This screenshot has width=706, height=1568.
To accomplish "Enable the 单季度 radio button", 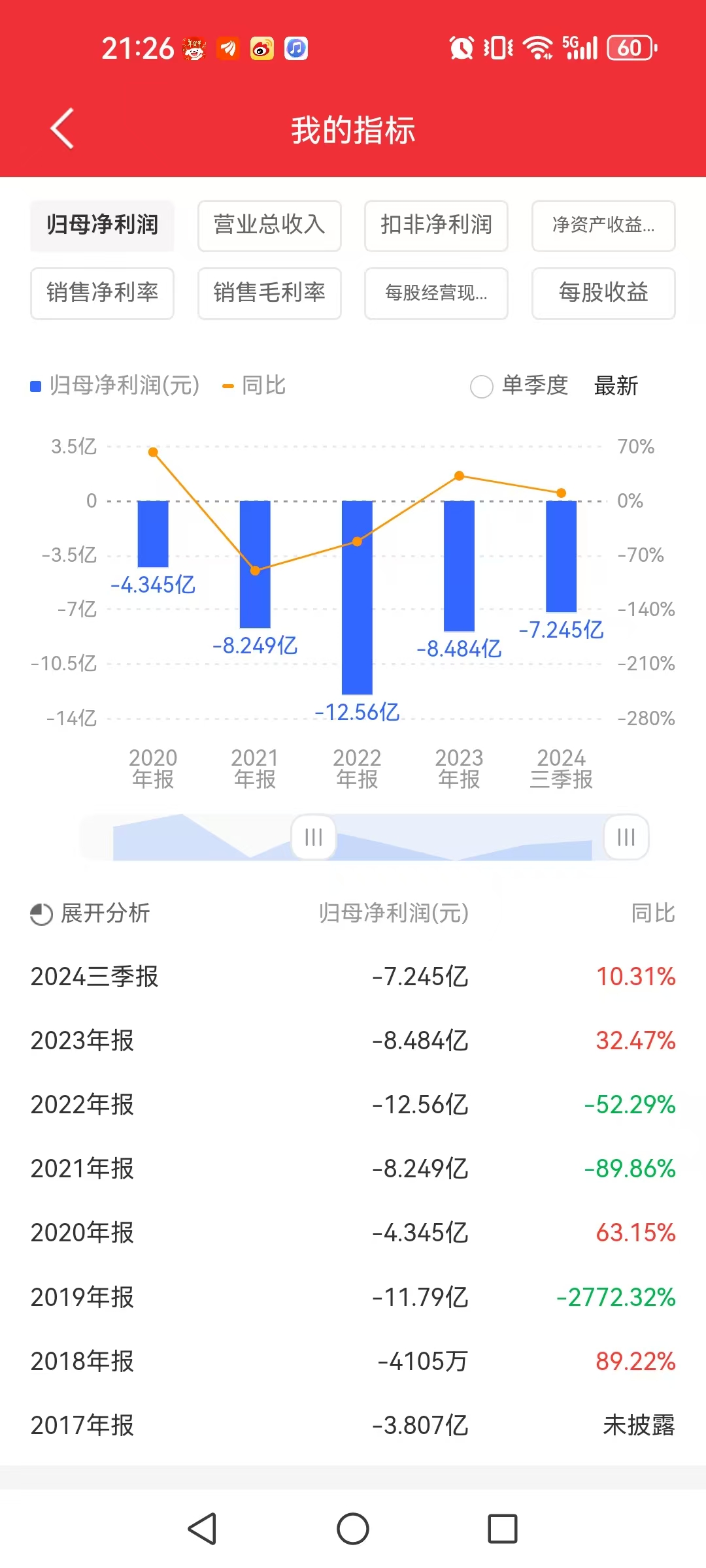I will coord(482,387).
